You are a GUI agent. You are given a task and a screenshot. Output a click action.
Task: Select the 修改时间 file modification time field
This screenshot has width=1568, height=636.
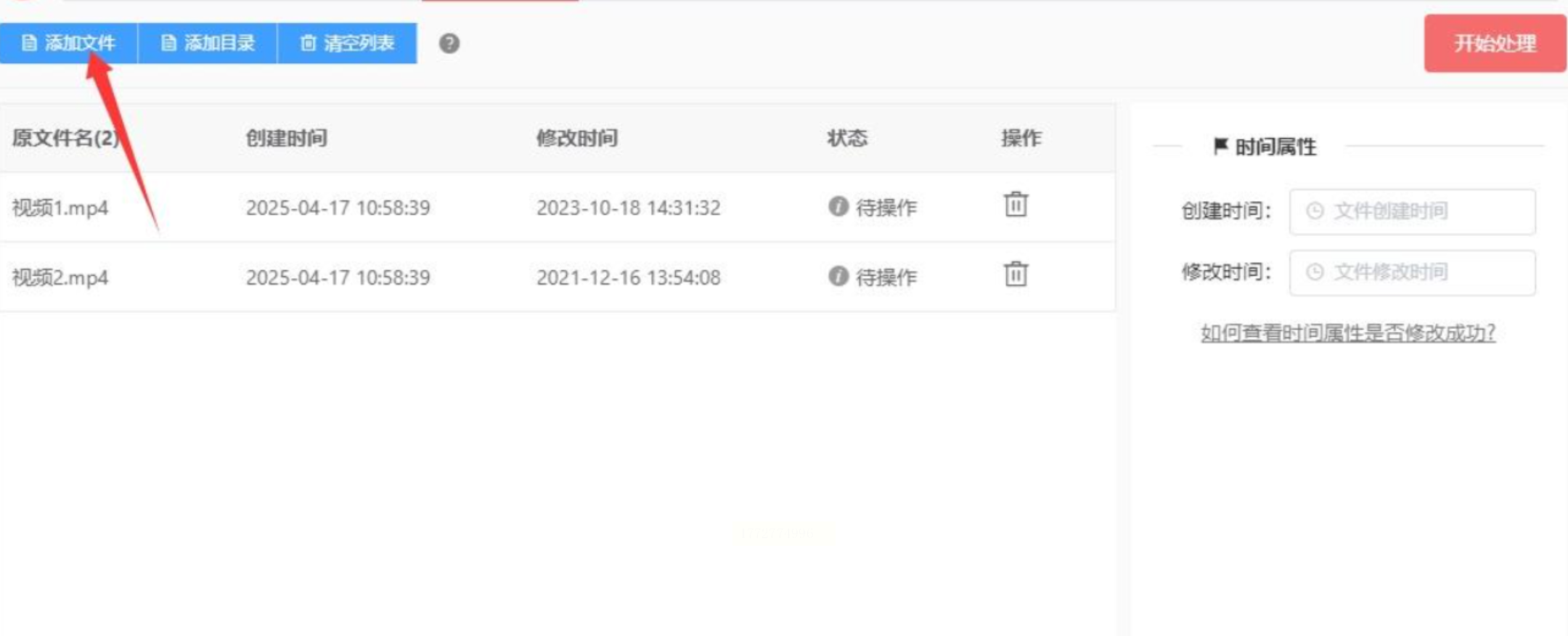click(x=1412, y=272)
